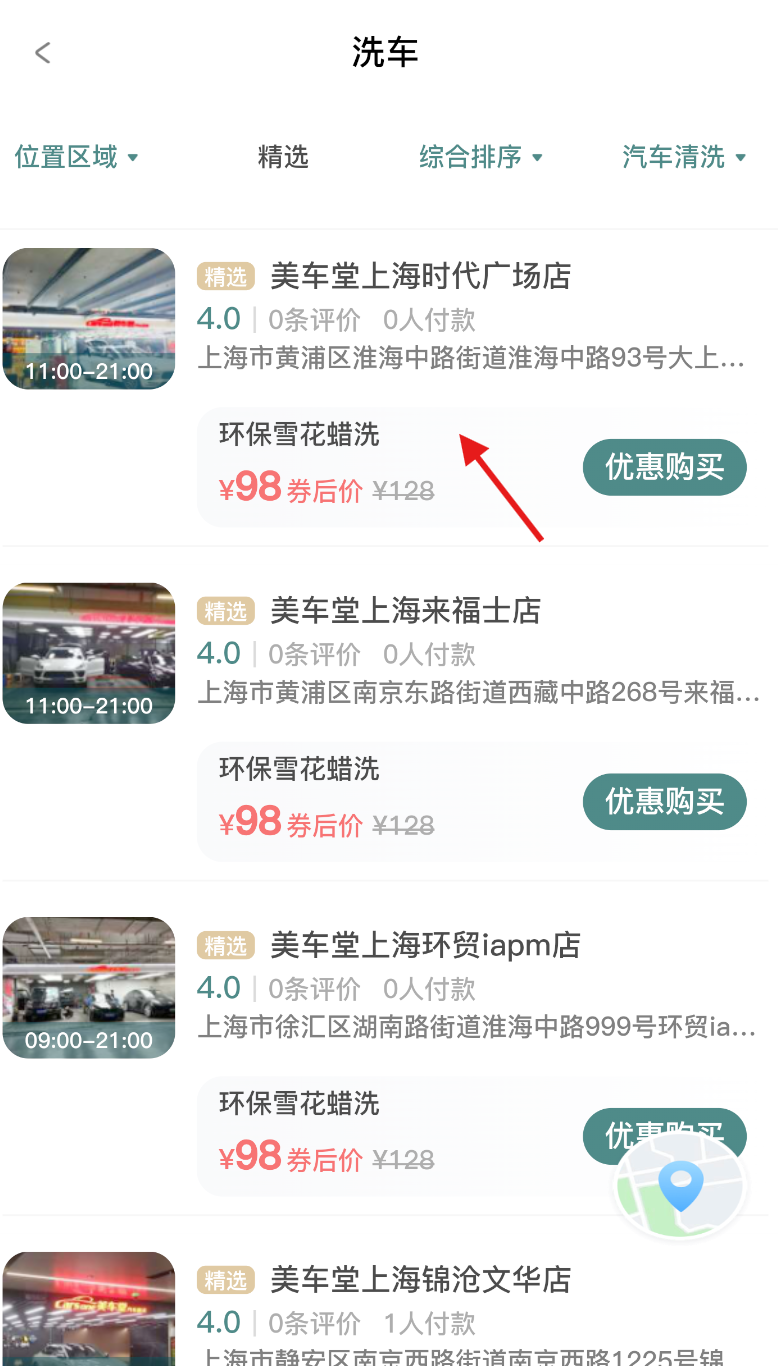Switch to the 精选 featured tab
The image size is (778, 1366).
coord(283,157)
